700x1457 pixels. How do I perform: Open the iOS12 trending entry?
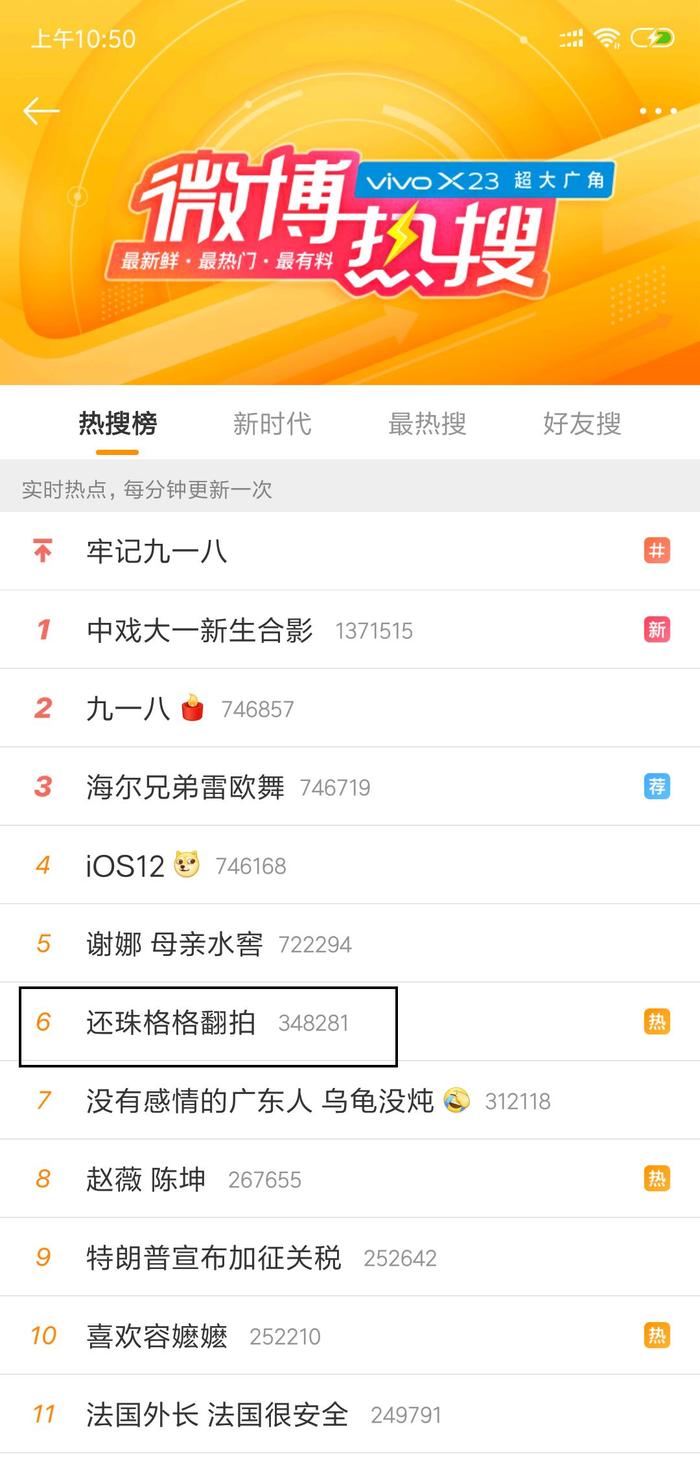(350, 865)
